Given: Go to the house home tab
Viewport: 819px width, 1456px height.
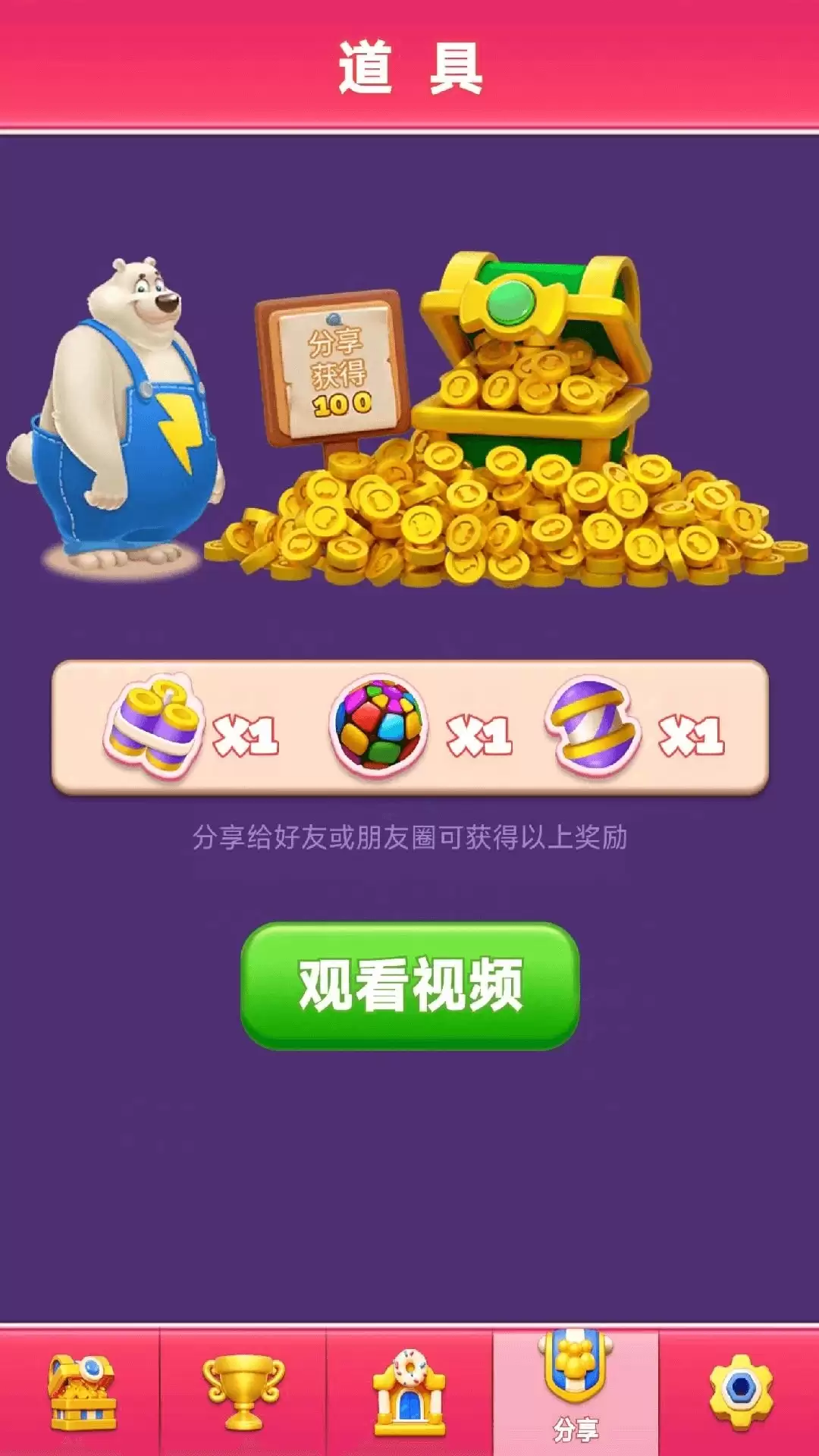Looking at the screenshot, I should [409, 1392].
